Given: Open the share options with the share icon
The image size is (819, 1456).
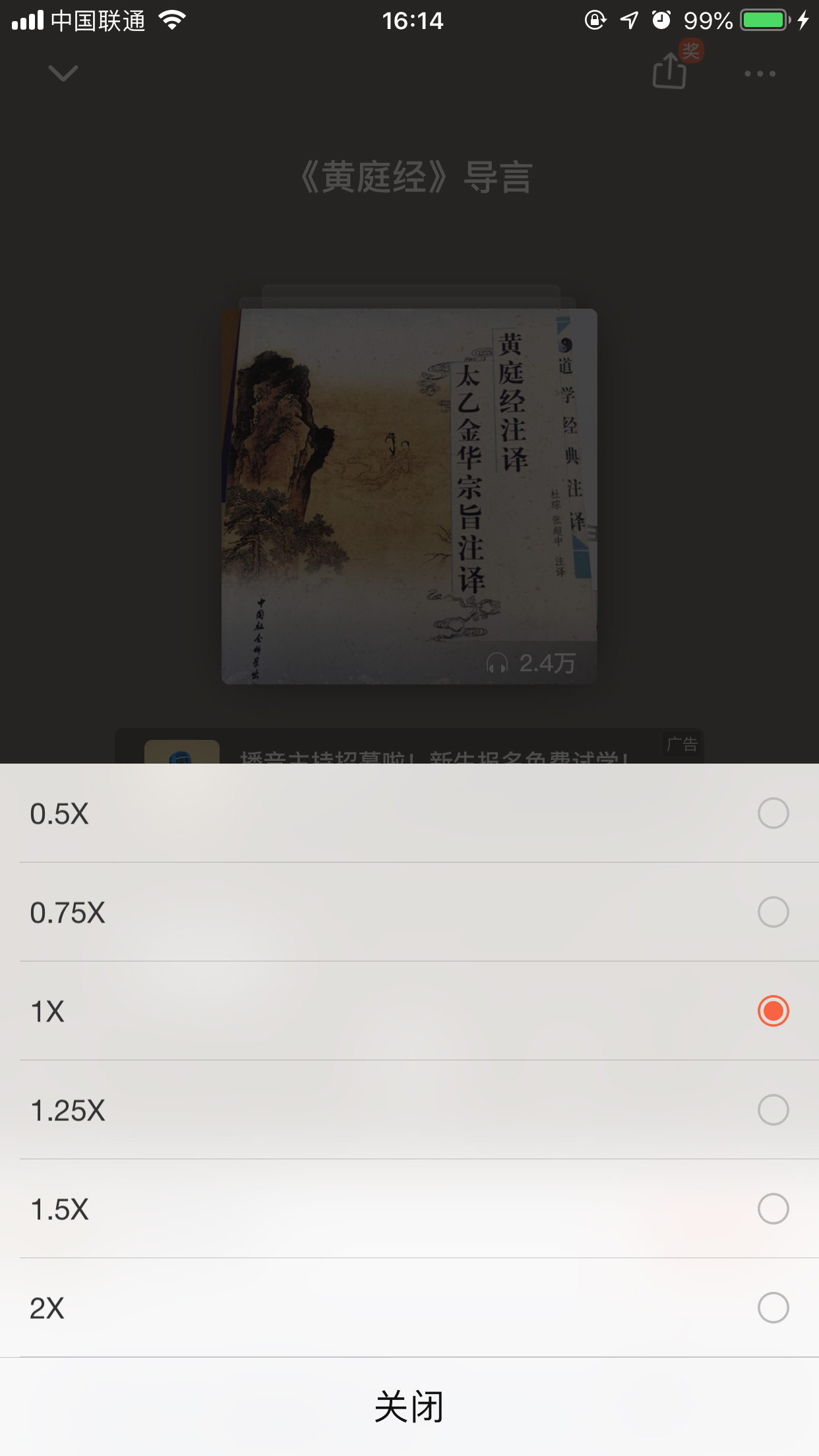Looking at the screenshot, I should click(670, 74).
